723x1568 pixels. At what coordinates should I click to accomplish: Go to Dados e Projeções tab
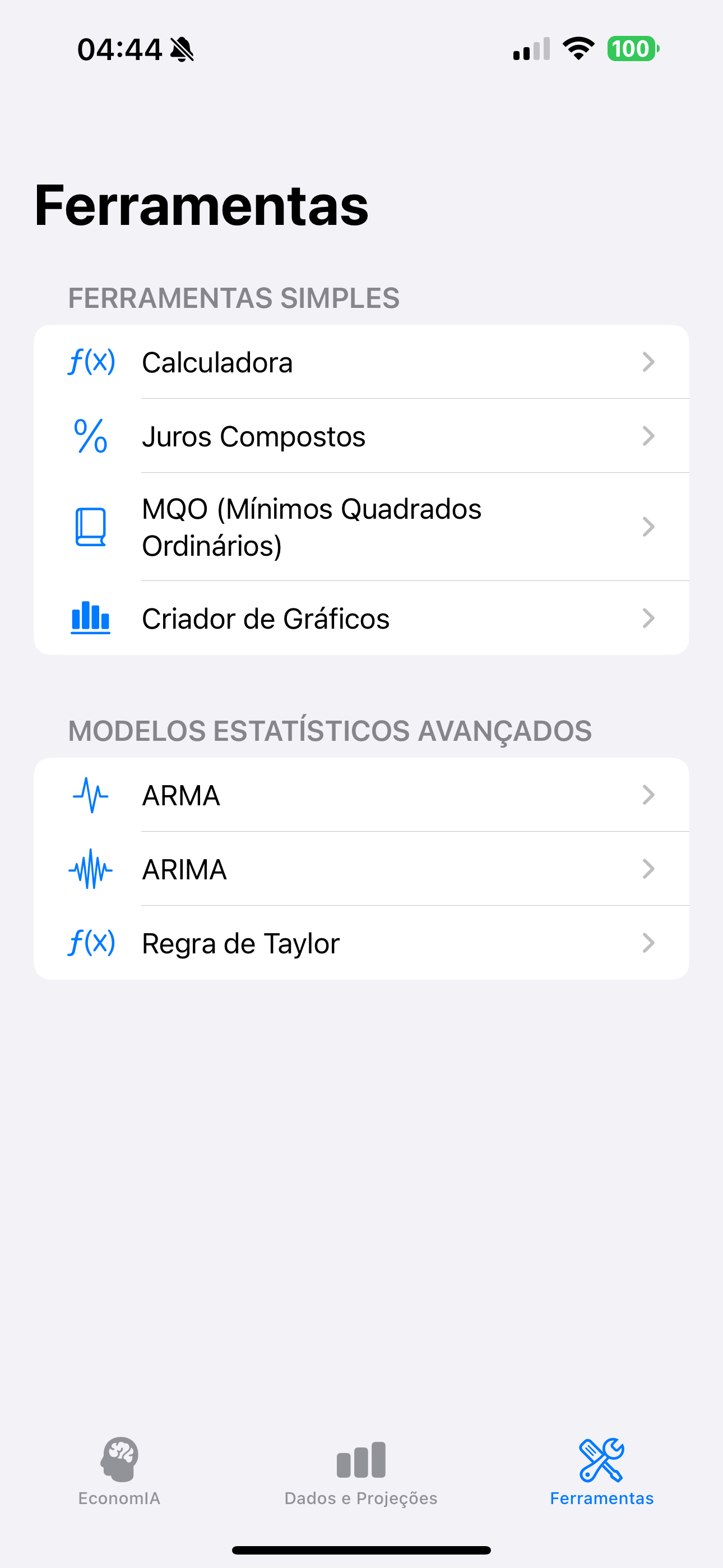click(361, 1470)
